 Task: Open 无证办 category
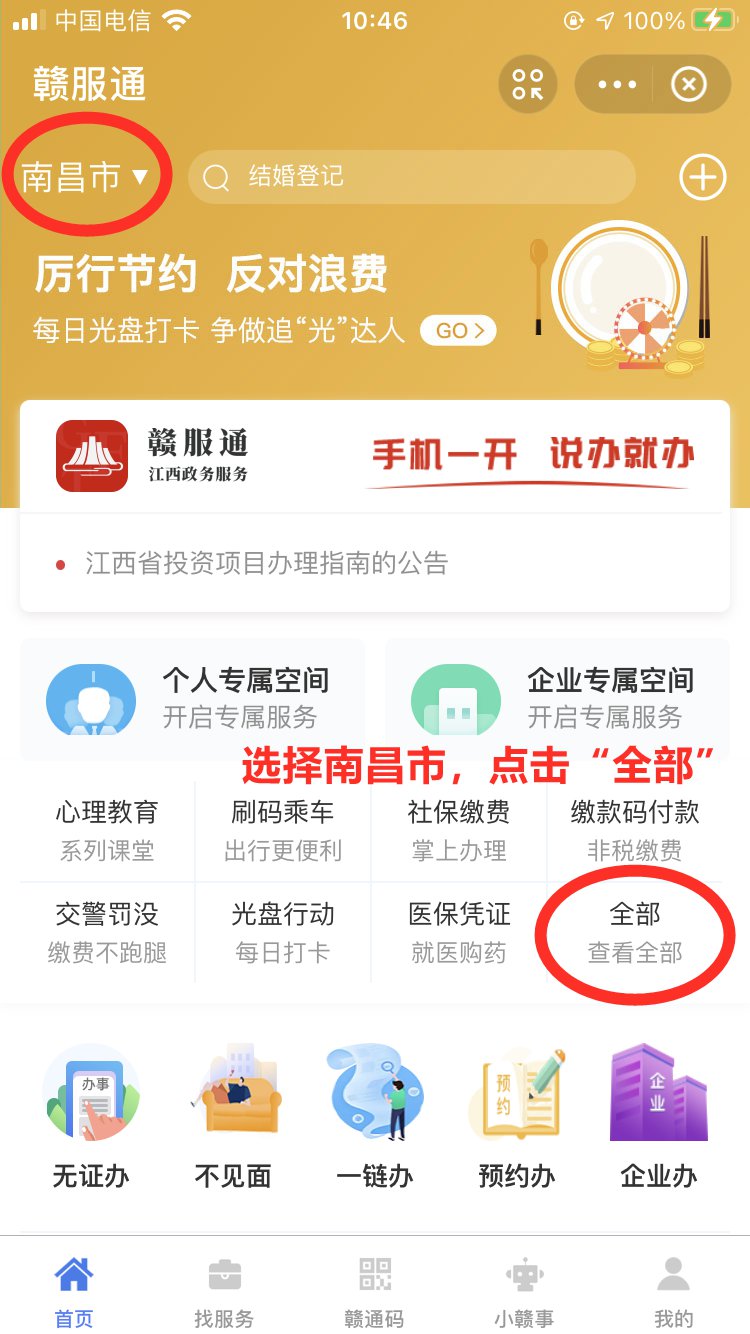91,1117
